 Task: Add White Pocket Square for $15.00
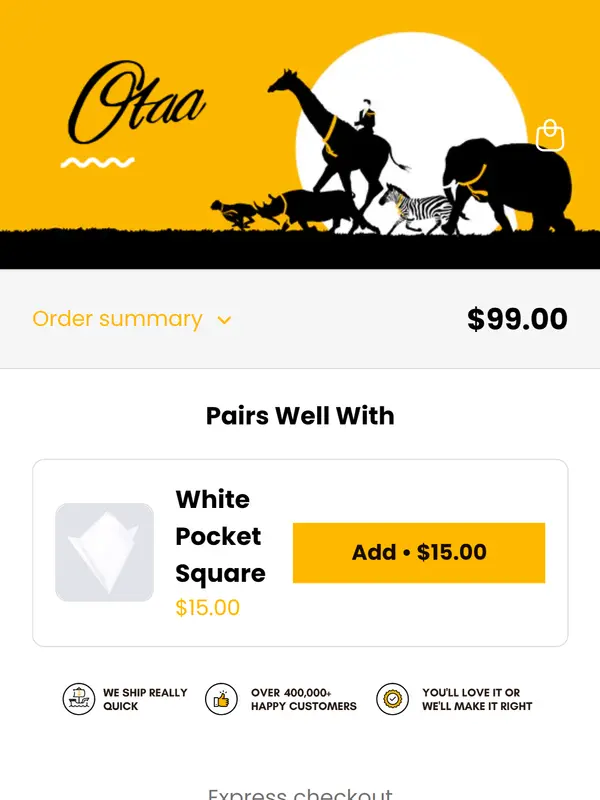pos(418,552)
